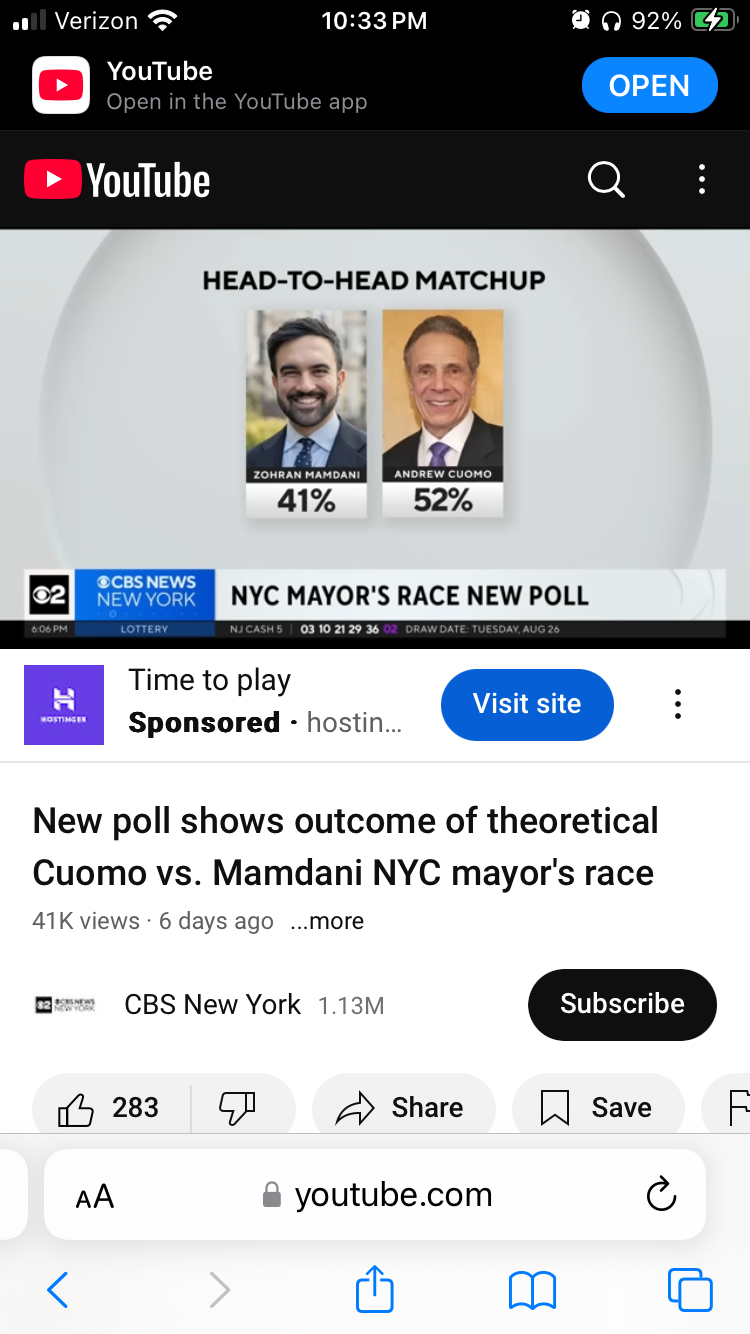Image resolution: width=750 pixels, height=1334 pixels.
Task: Dislike this video
Action: click(238, 1108)
